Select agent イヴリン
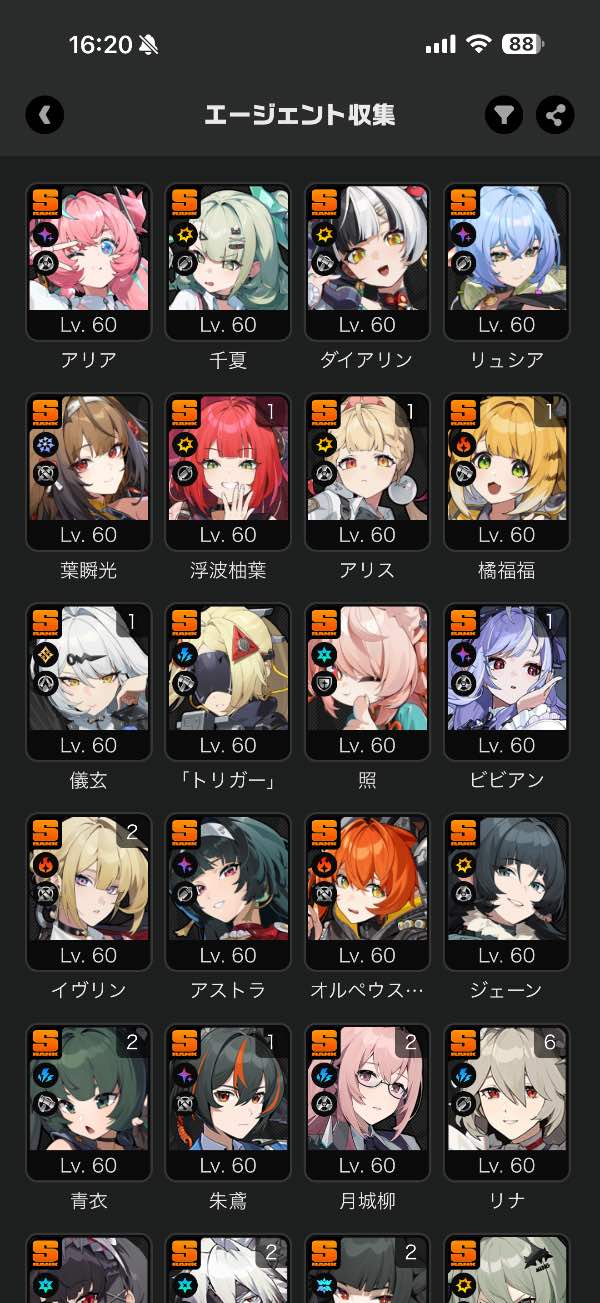This screenshot has height=1303, width=600. click(88, 892)
